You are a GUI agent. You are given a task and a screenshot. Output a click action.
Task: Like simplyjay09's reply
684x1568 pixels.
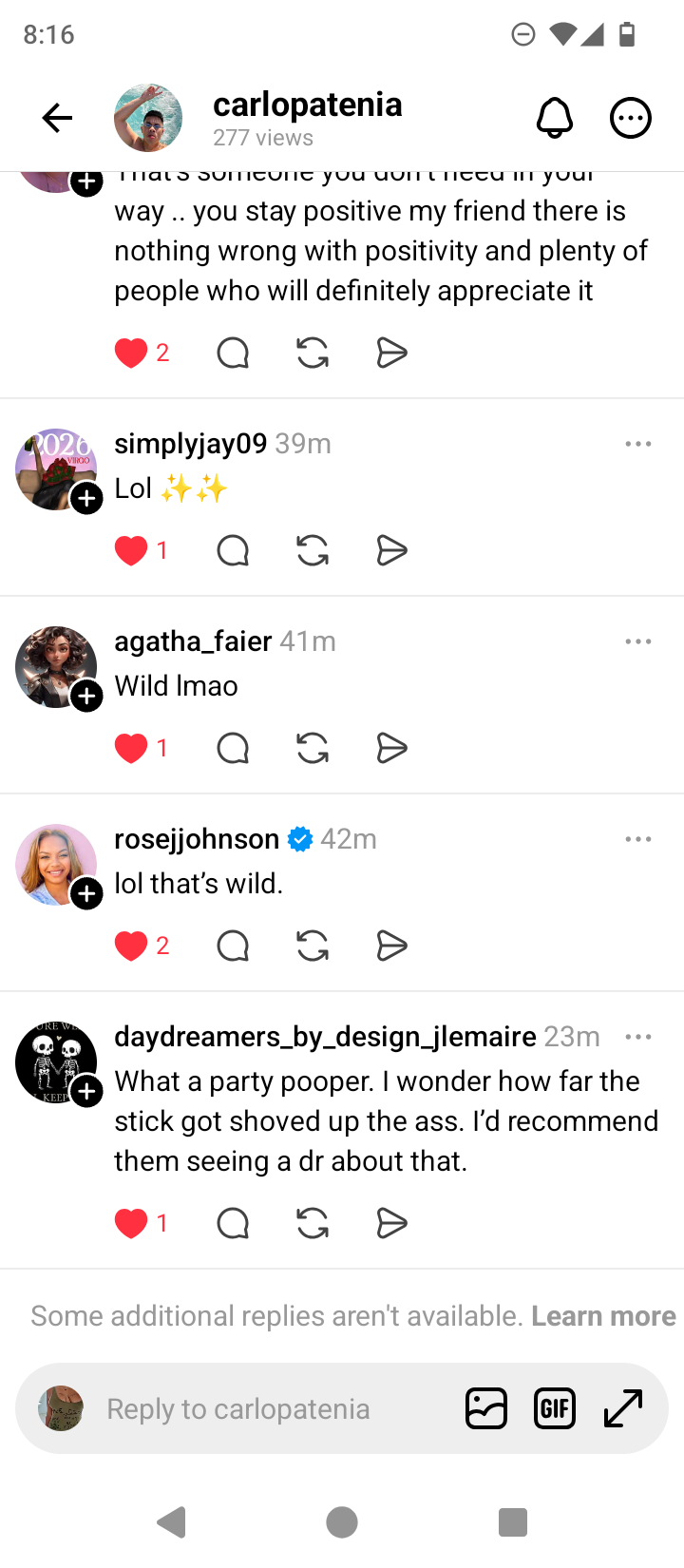[x=131, y=550]
